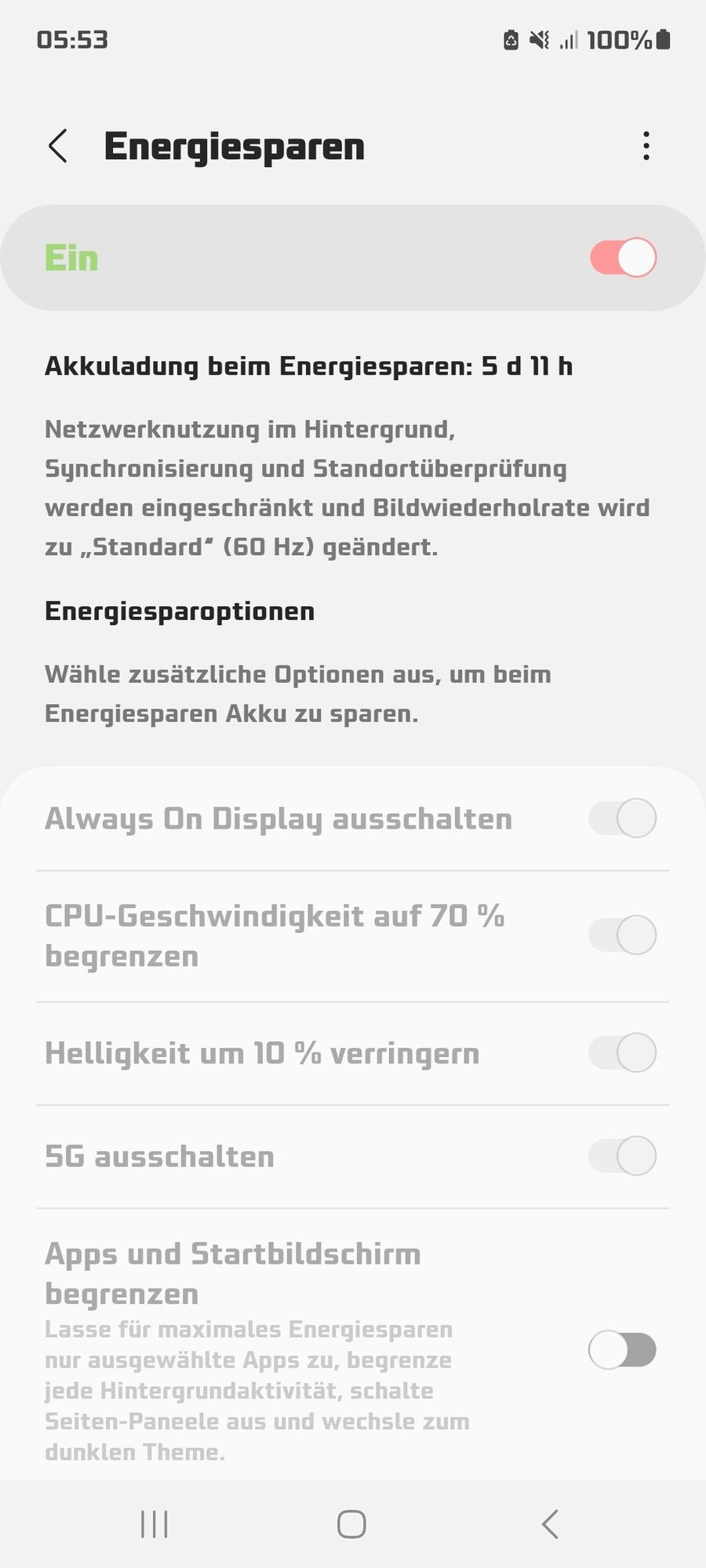The height and width of the screenshot is (1568, 706).
Task: Turn off the Energiesparen main switch
Action: point(623,258)
